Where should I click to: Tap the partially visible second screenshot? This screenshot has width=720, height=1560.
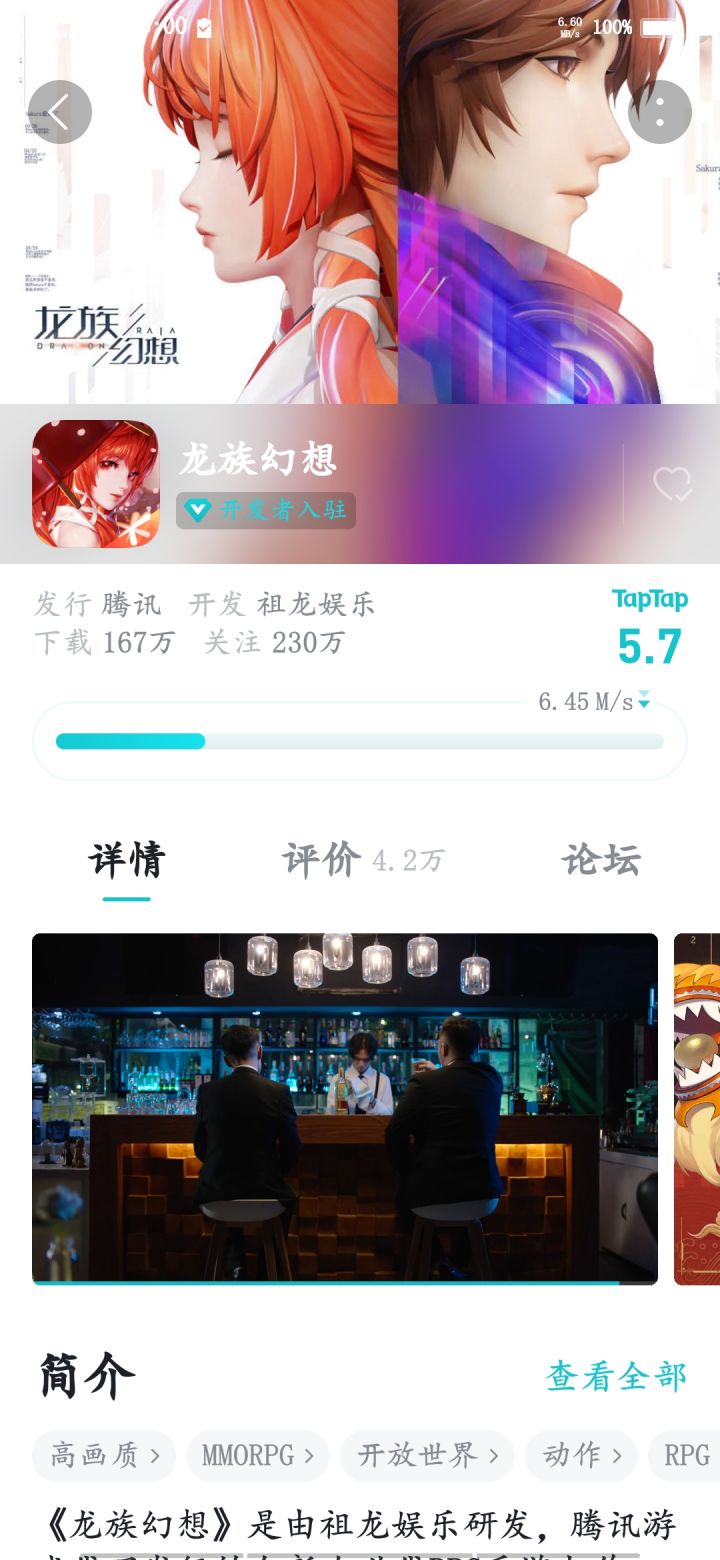point(699,1107)
